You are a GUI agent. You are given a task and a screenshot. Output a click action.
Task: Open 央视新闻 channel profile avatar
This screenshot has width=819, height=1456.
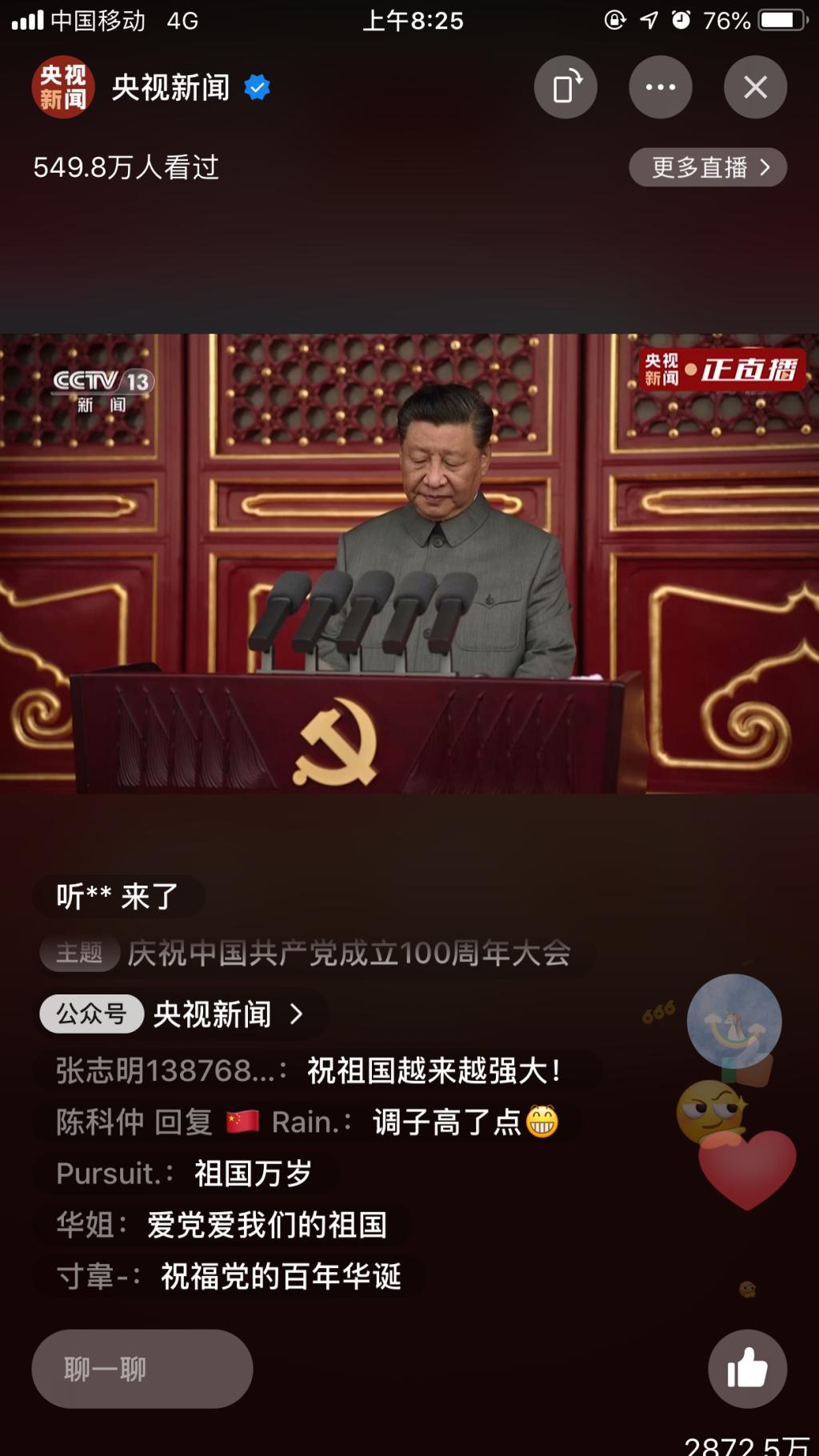[x=63, y=87]
